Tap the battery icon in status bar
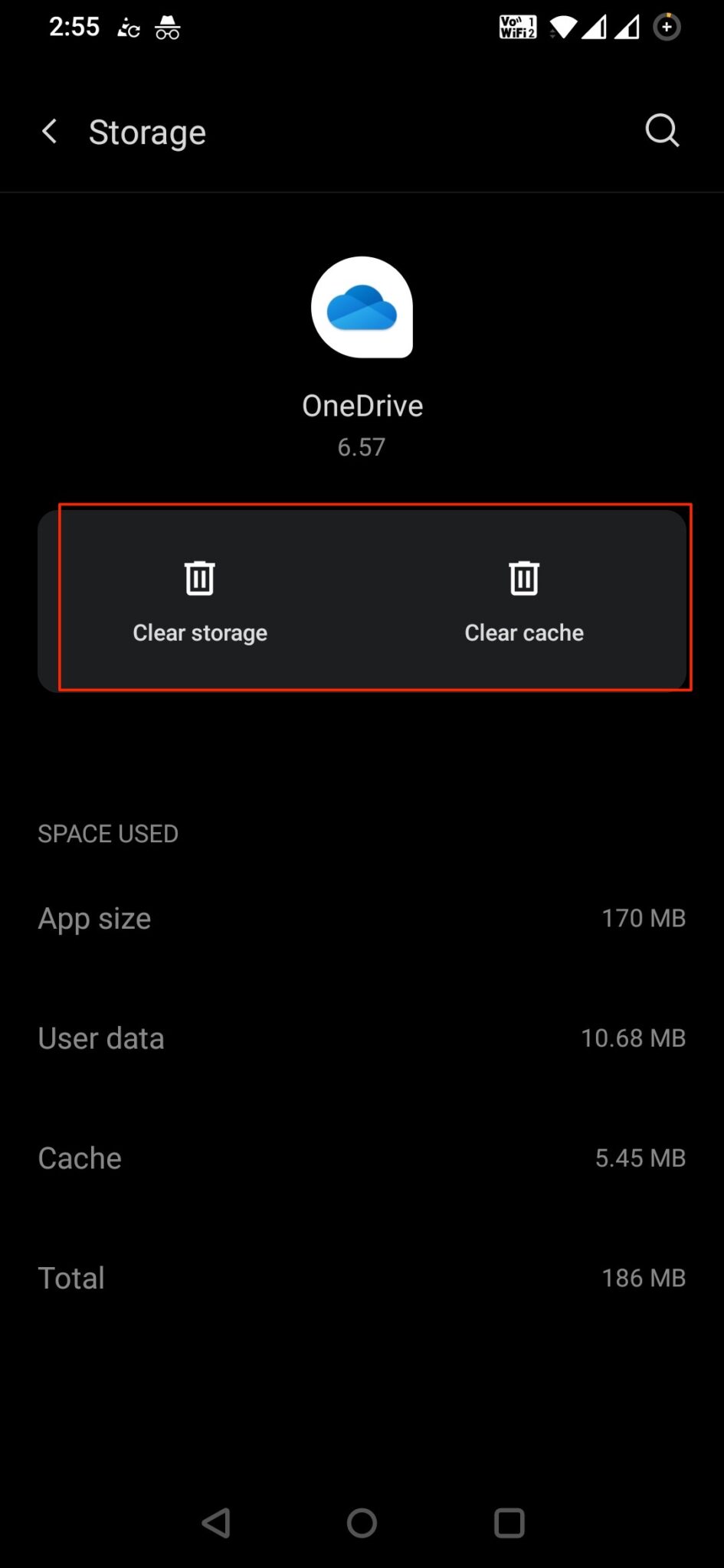 pos(667,26)
